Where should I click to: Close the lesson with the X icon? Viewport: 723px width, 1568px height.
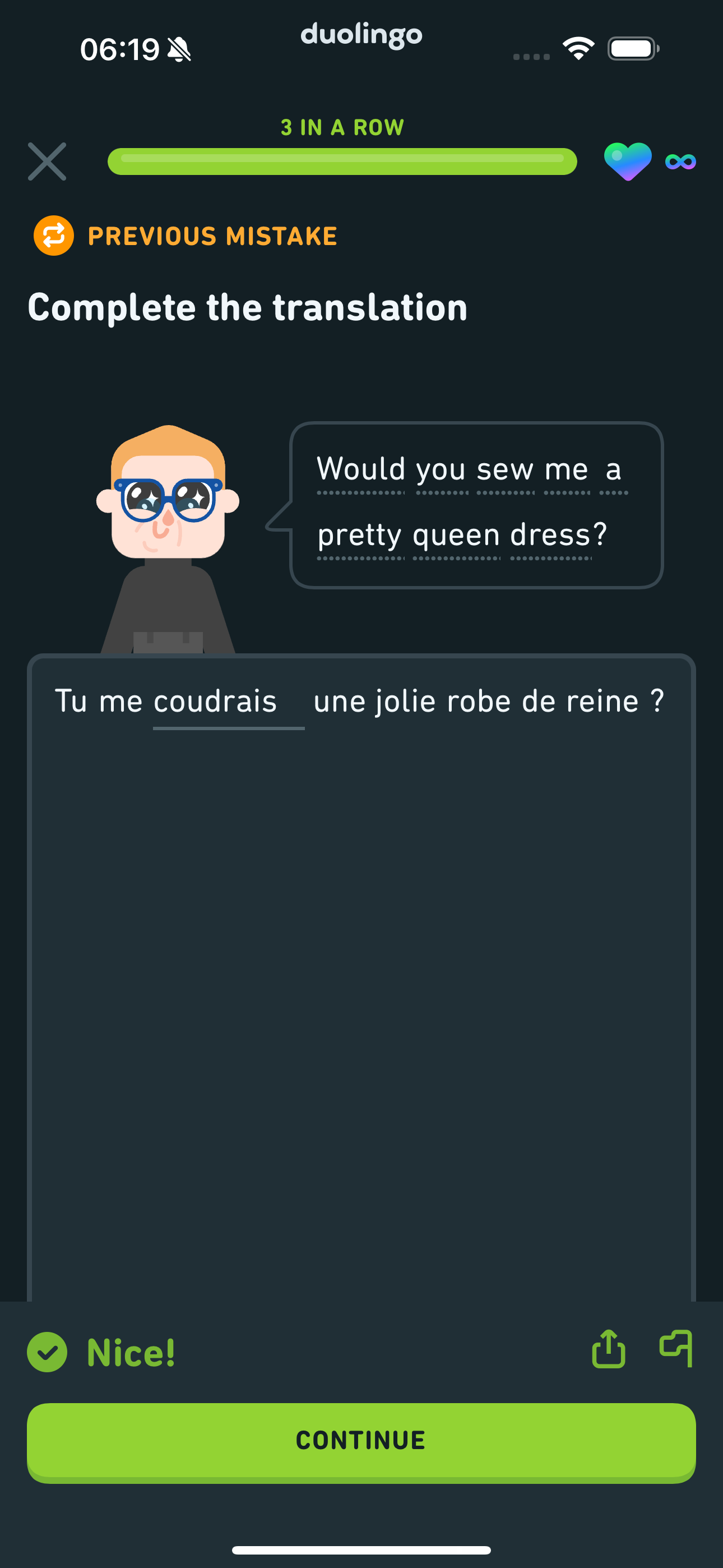[47, 162]
